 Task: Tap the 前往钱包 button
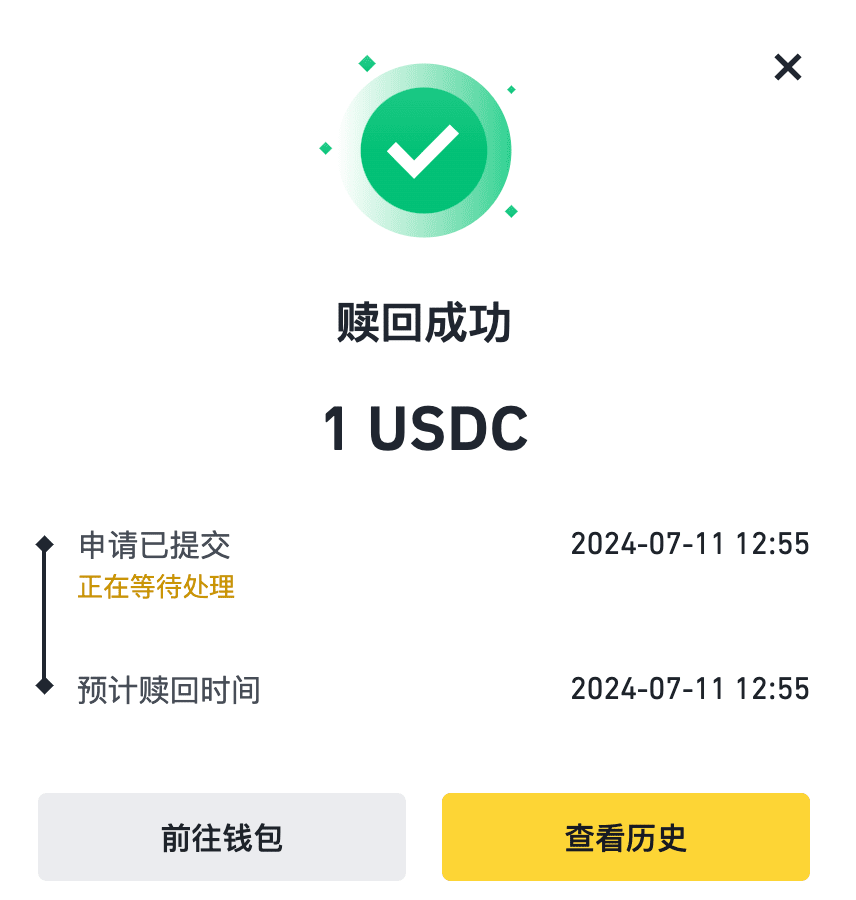222,837
